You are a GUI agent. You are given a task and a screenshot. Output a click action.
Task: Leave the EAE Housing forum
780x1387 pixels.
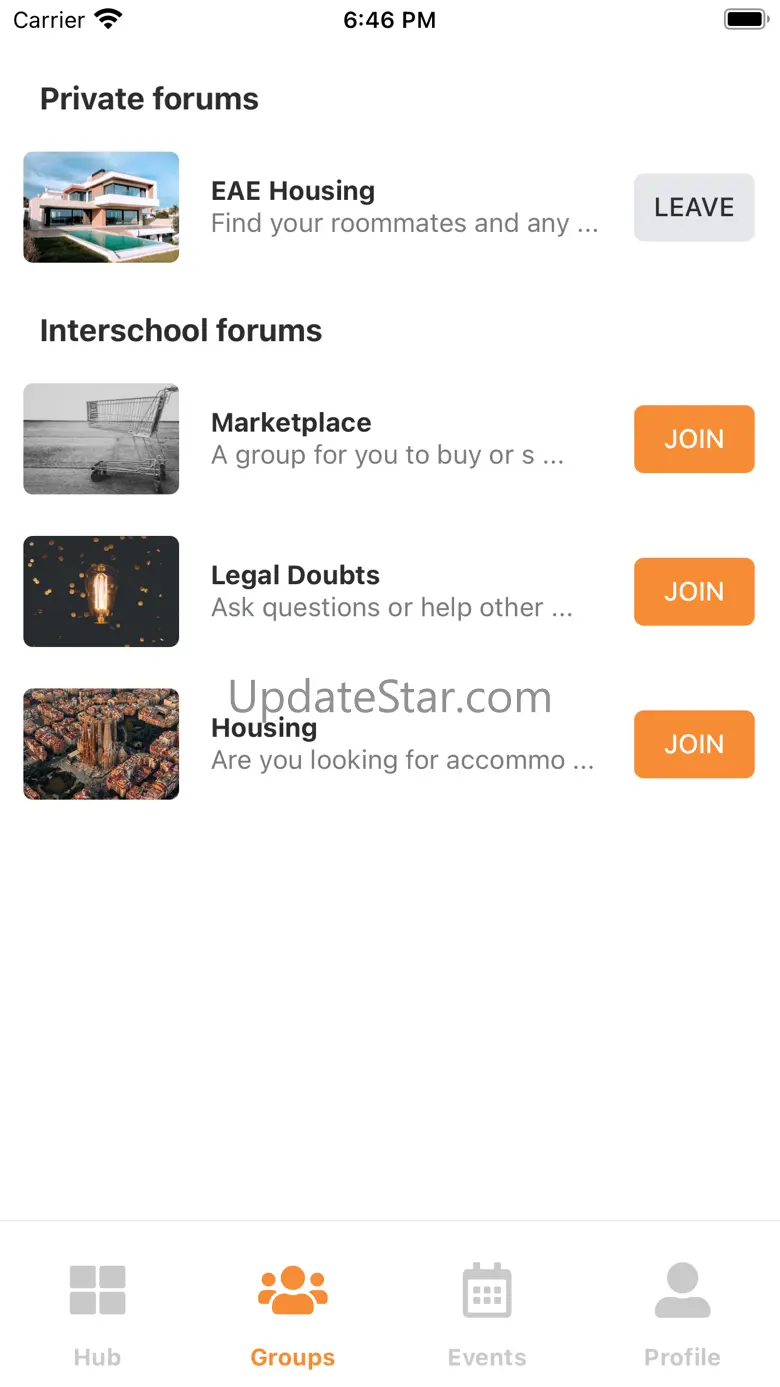pos(693,207)
